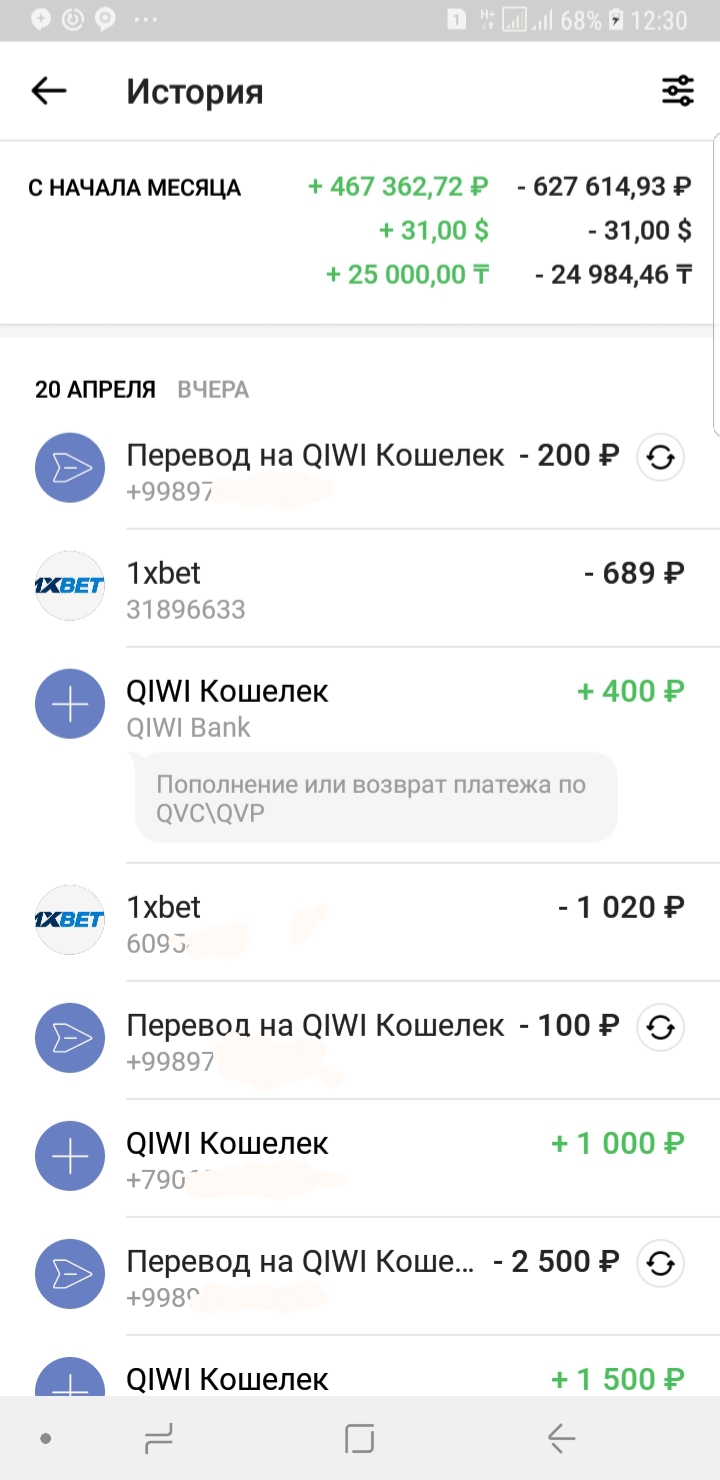Repeat the -2 500 ₽ QIWI transfer
This screenshot has height=1480, width=720.
point(660,1263)
